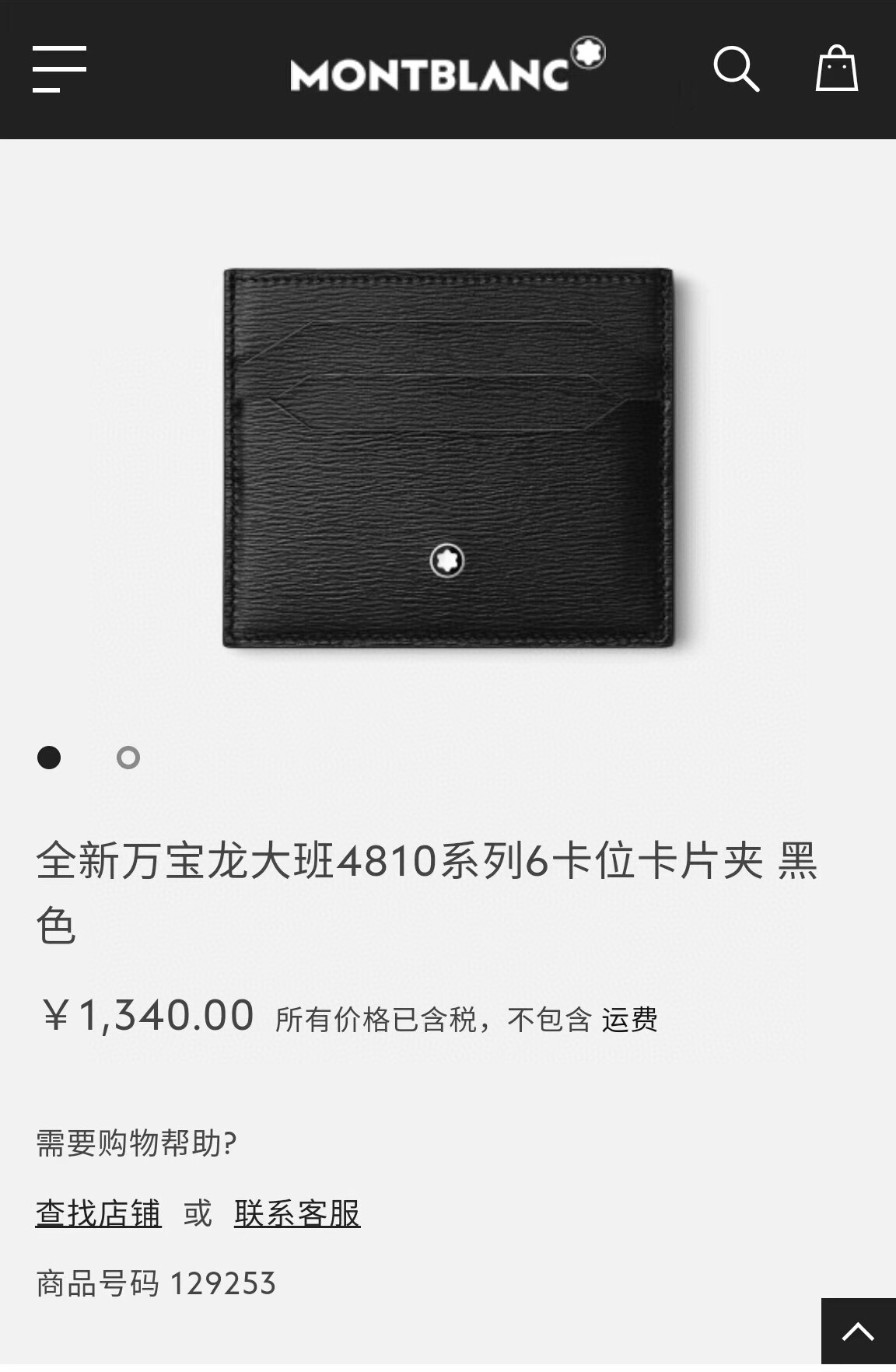Click the black card holder product image
Screen dimensions: 896x1372
click(x=448, y=459)
